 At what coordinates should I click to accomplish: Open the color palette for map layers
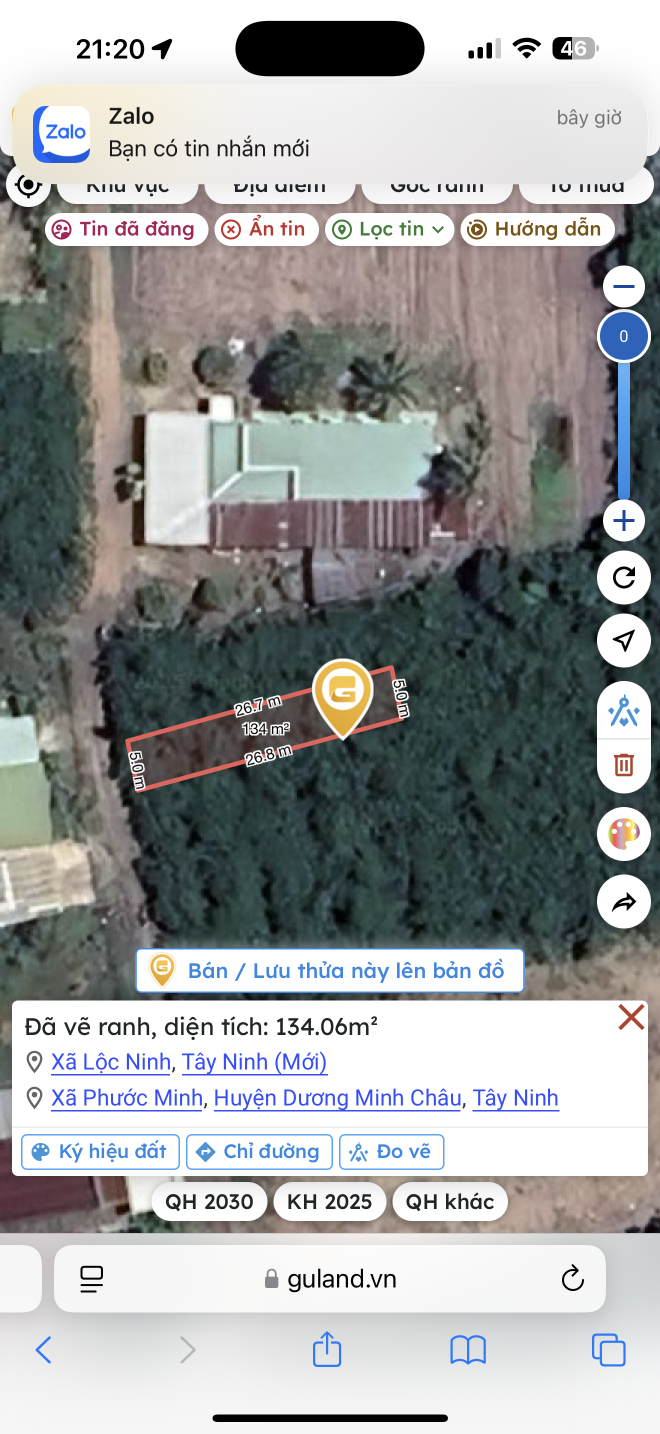[624, 835]
